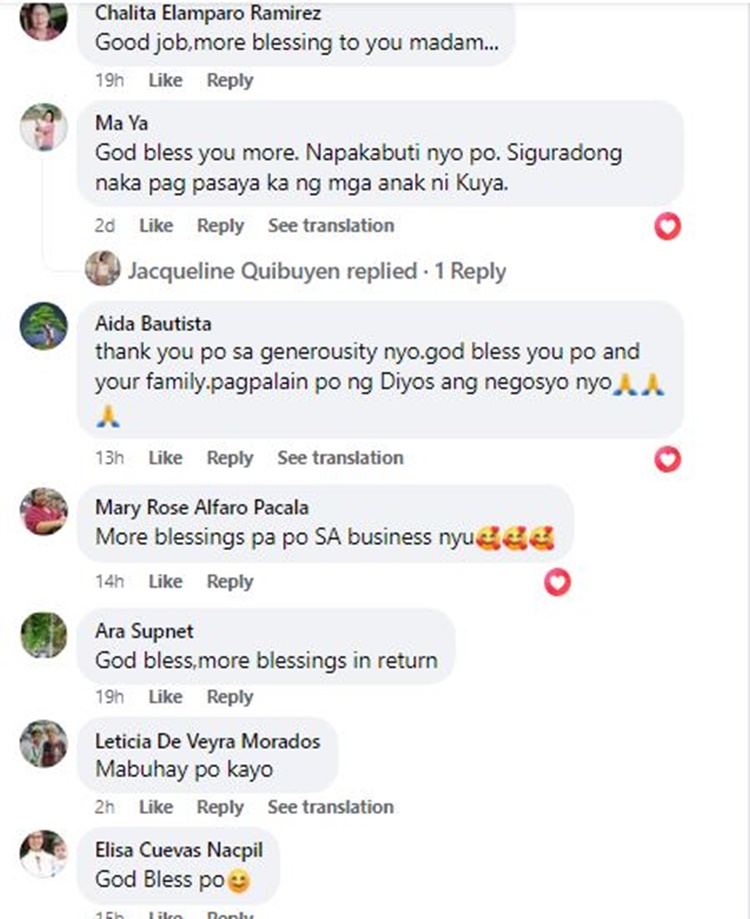This screenshot has height=919, width=750.
Task: View heart reaction on Ma Ya's comment
Action: tap(667, 227)
